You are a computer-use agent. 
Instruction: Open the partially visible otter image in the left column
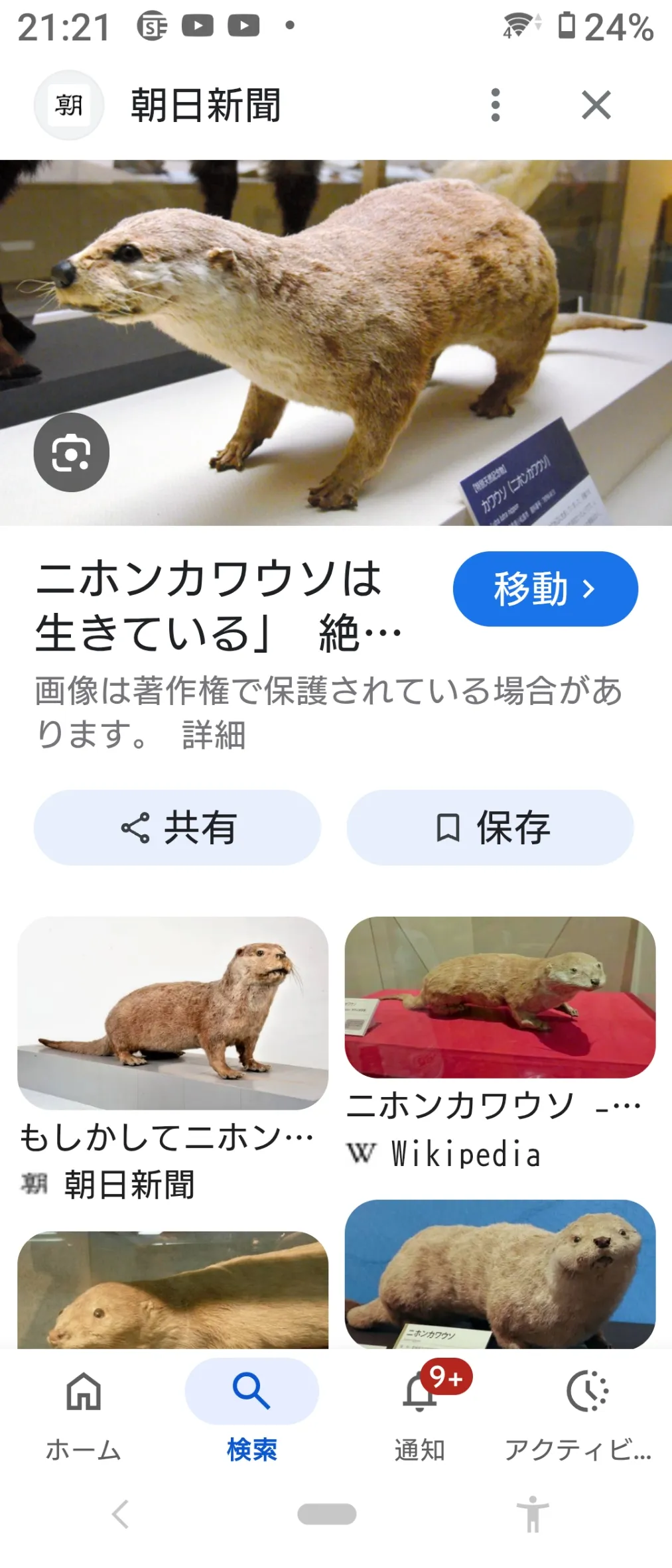point(172,1289)
